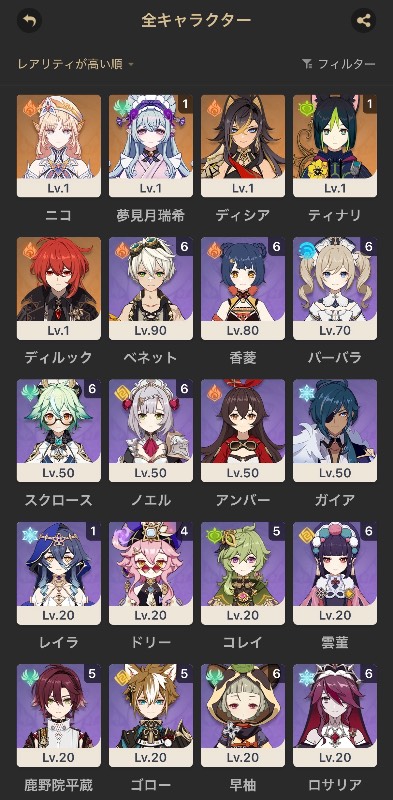The height and width of the screenshot is (800, 393).
Task: Open the 夢見月瑞希 character card
Action: (151, 146)
